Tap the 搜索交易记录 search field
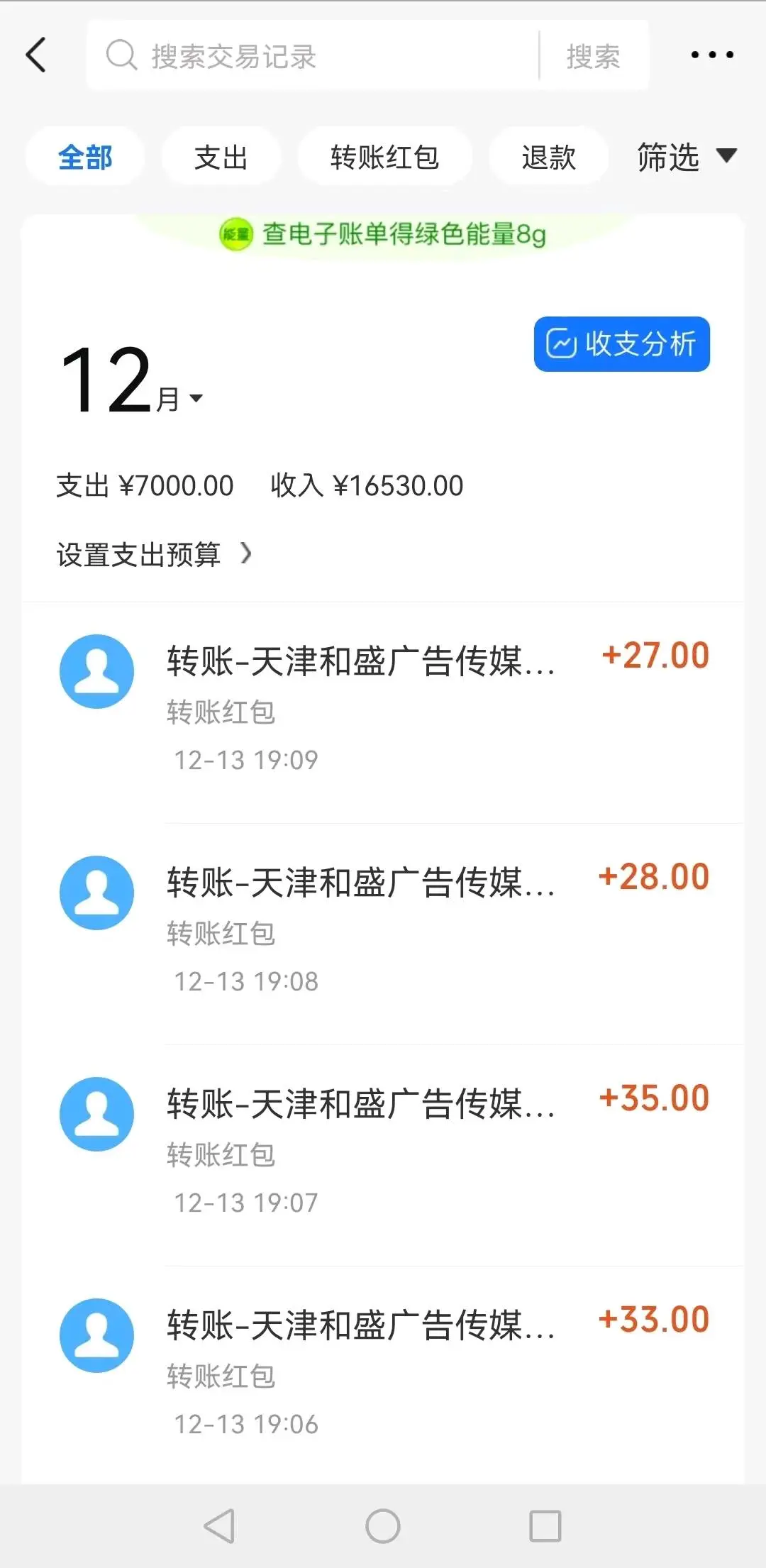 click(x=312, y=56)
